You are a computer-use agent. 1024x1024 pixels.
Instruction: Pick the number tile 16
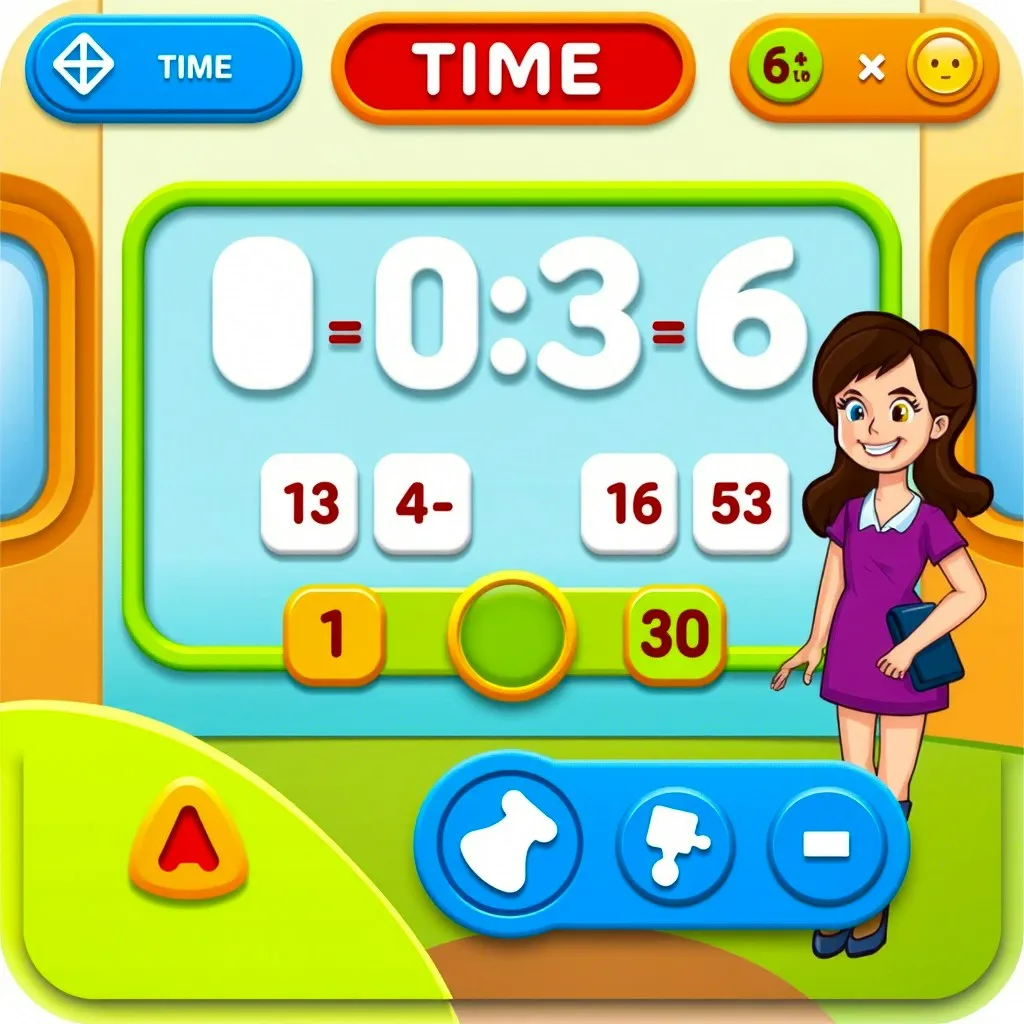click(628, 502)
